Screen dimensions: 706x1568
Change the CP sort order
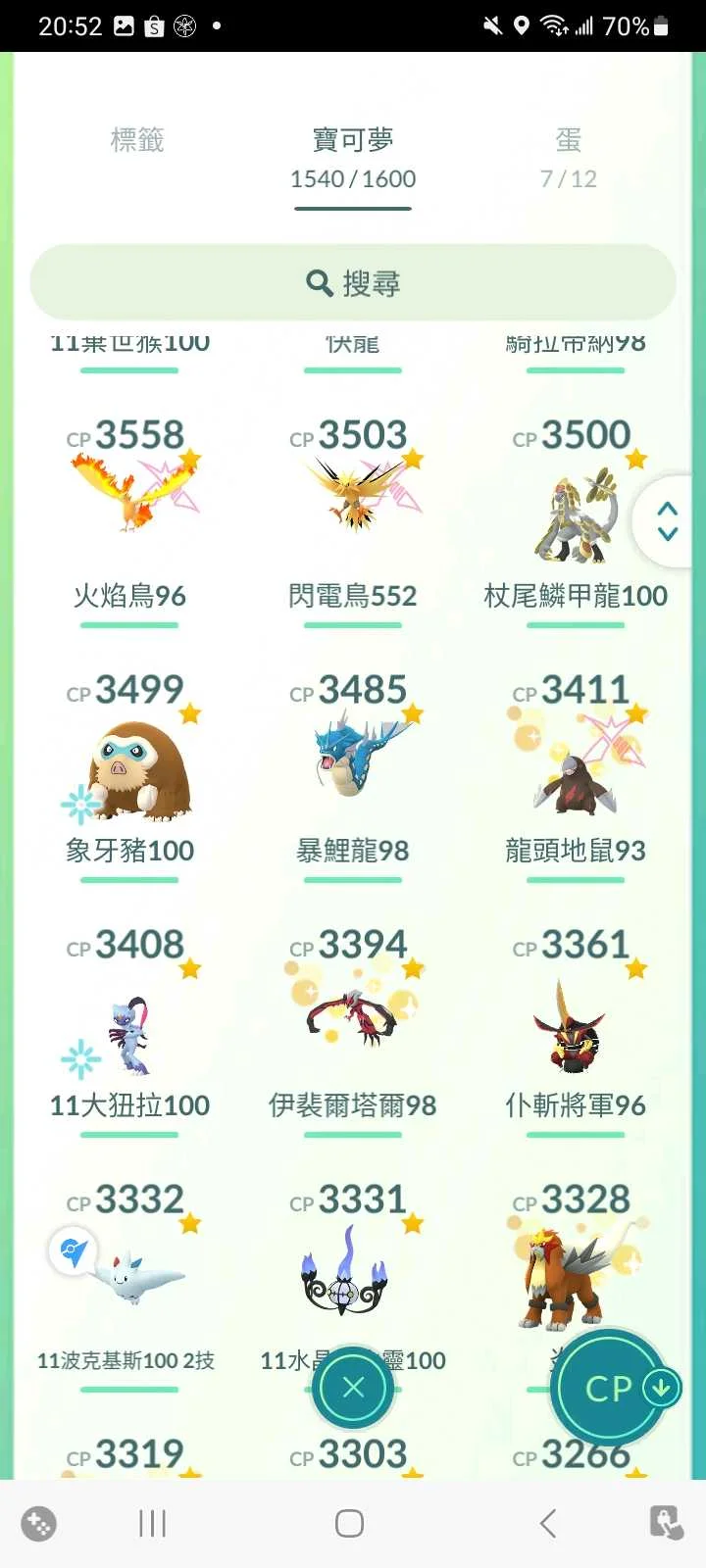coord(610,1388)
